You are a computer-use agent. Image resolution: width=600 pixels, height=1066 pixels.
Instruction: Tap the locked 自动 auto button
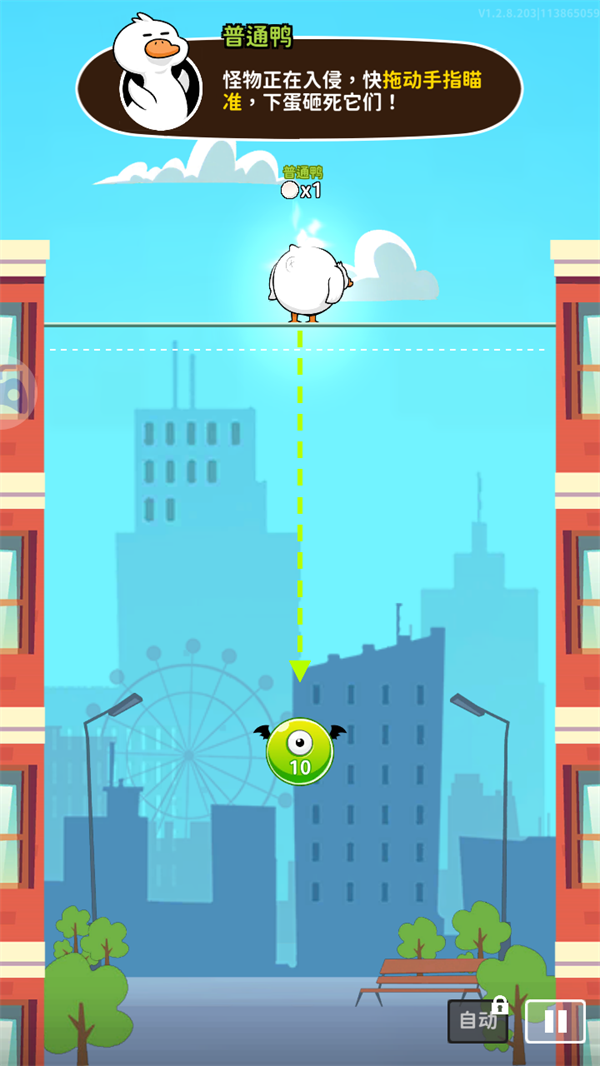click(x=478, y=1021)
